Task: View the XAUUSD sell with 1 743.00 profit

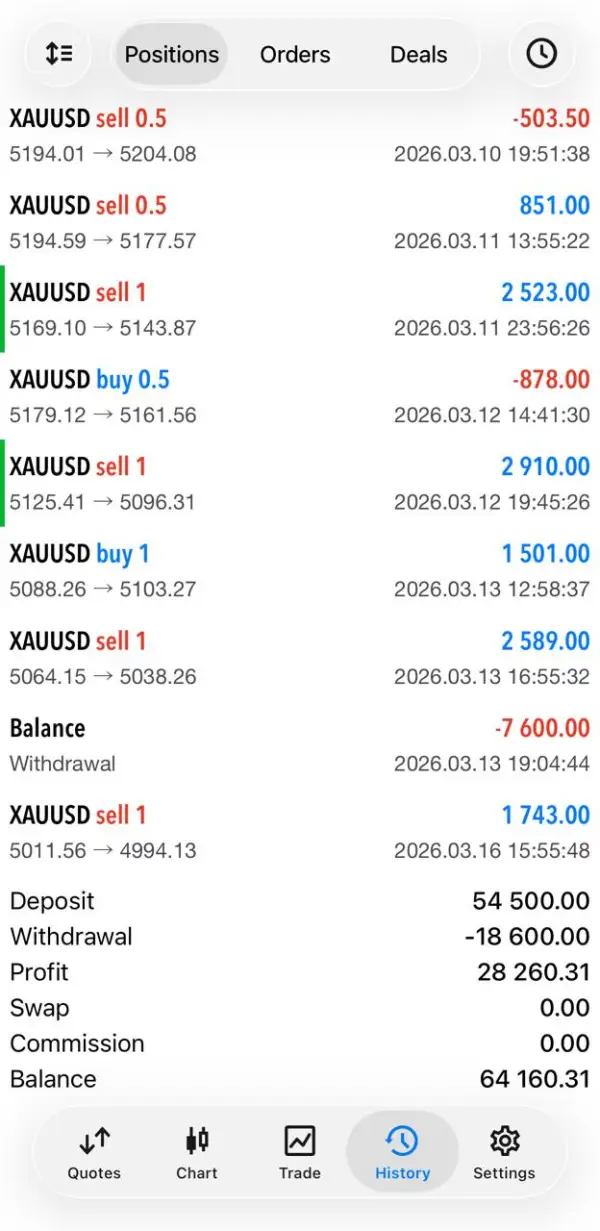Action: [300, 832]
